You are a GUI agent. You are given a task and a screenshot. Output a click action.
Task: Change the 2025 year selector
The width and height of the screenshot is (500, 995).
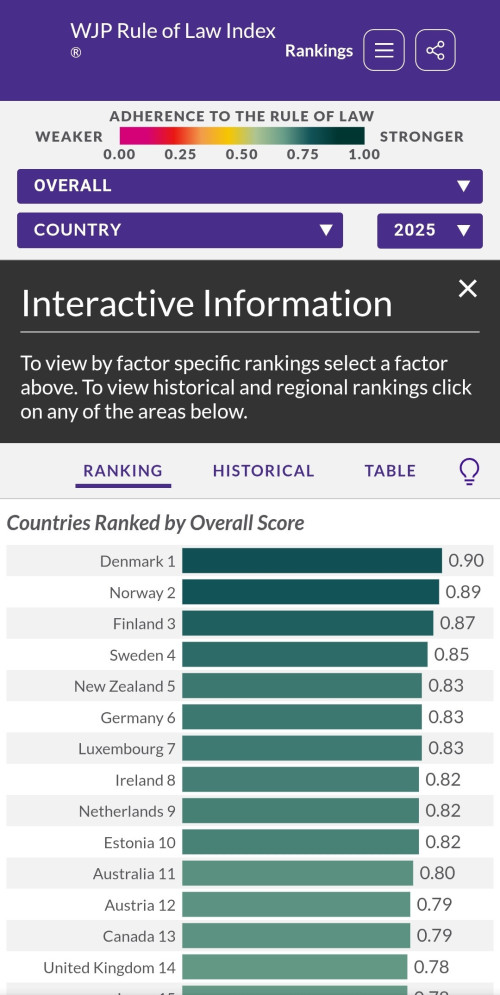pyautogui.click(x=430, y=230)
